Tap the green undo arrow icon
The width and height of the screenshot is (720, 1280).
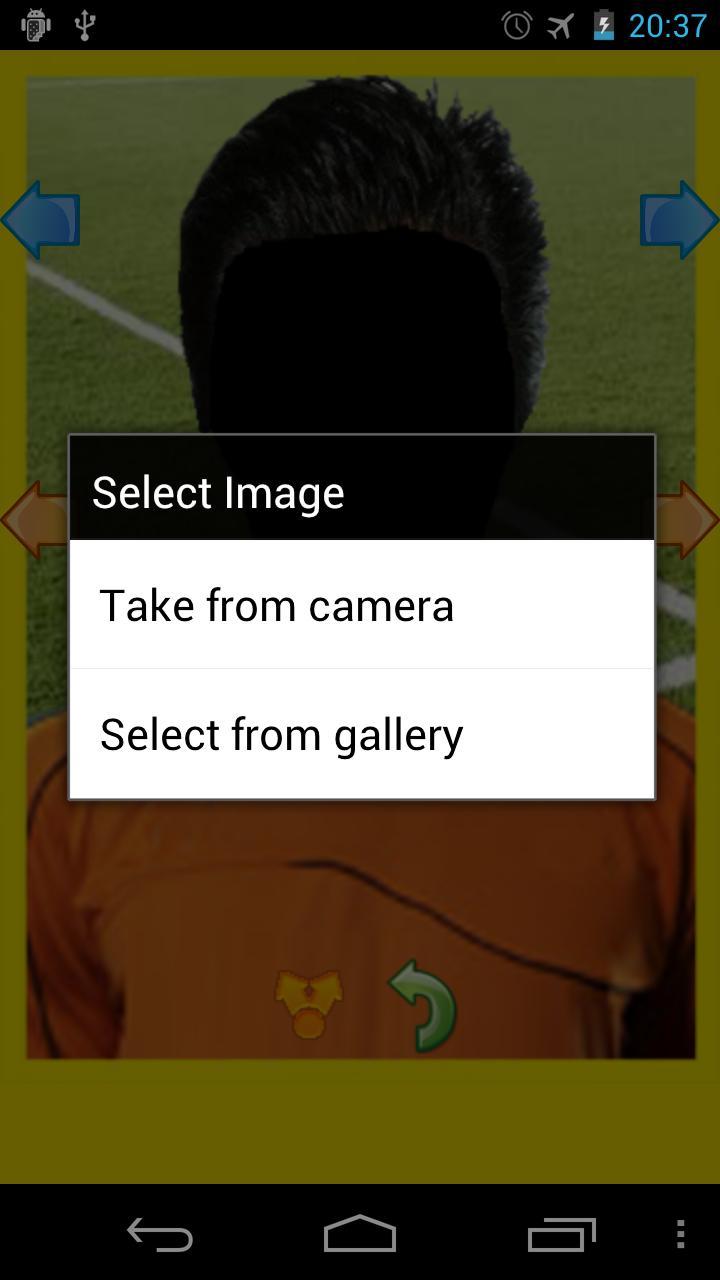point(421,1002)
